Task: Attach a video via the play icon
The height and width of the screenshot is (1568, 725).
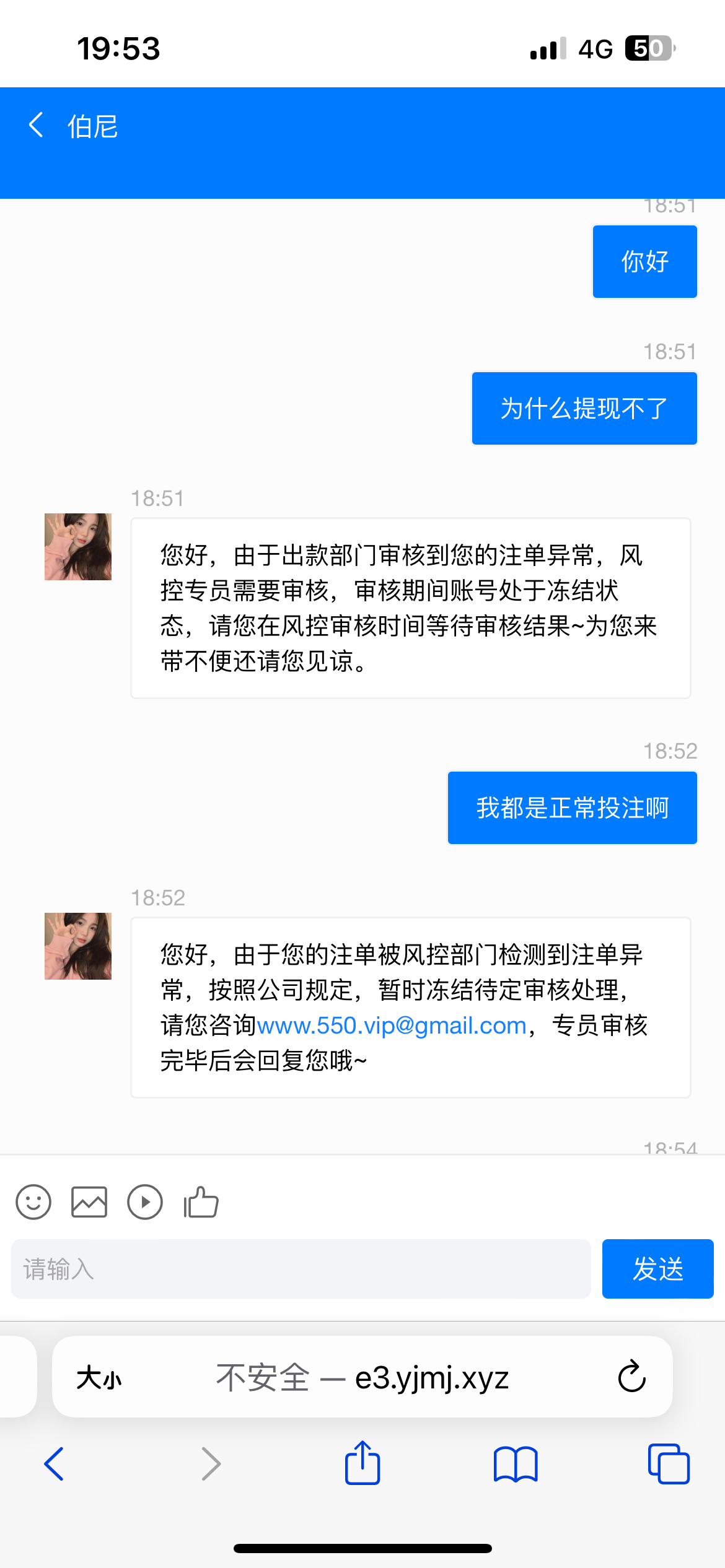Action: tap(145, 1202)
